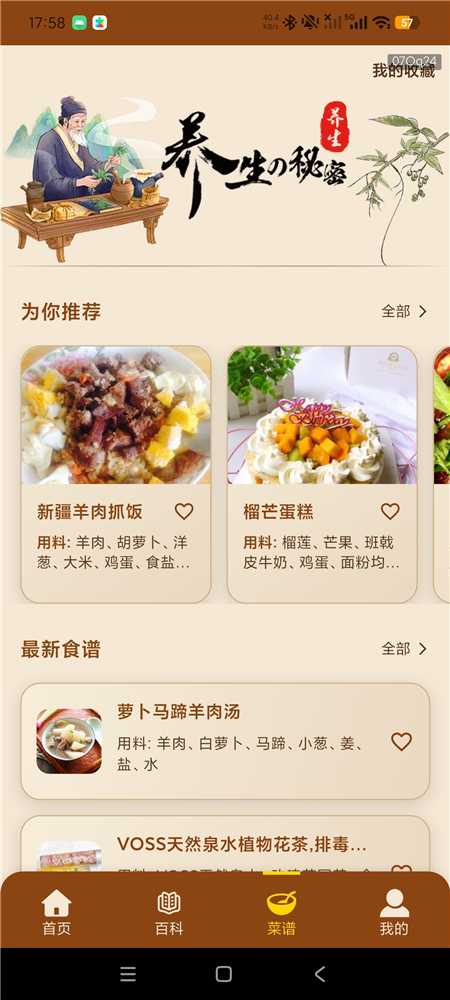View 全部 for 为你推荐
Image resolution: width=450 pixels, height=1000 pixels.
point(404,311)
